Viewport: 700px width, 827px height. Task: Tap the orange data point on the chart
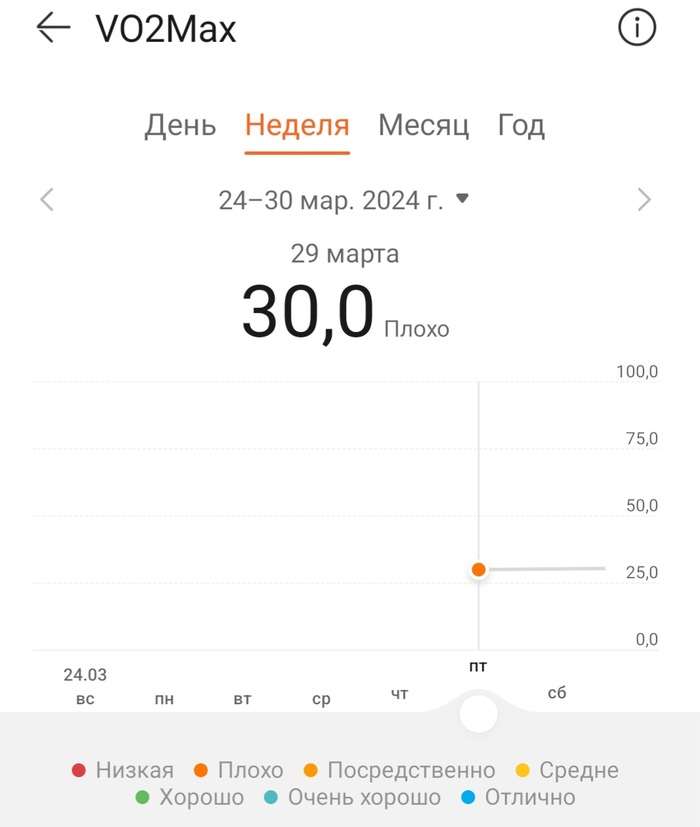click(479, 570)
